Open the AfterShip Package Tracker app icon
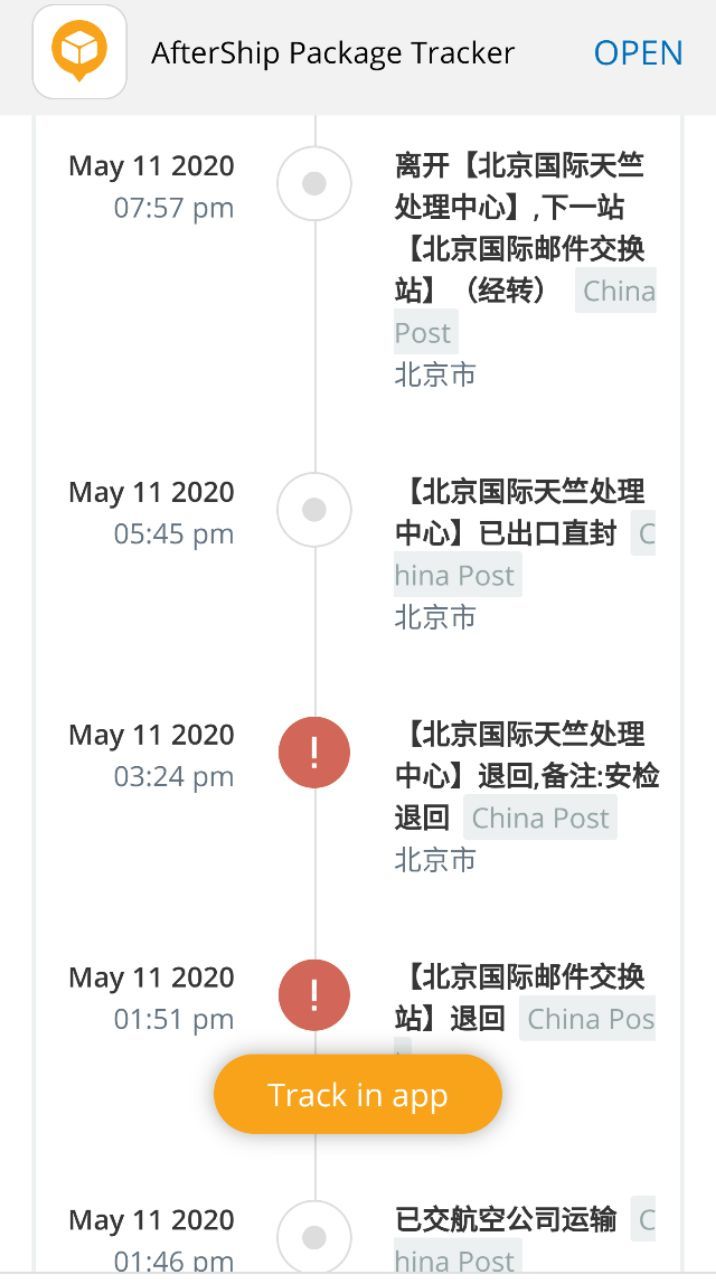The height and width of the screenshot is (1280, 716). point(80,52)
